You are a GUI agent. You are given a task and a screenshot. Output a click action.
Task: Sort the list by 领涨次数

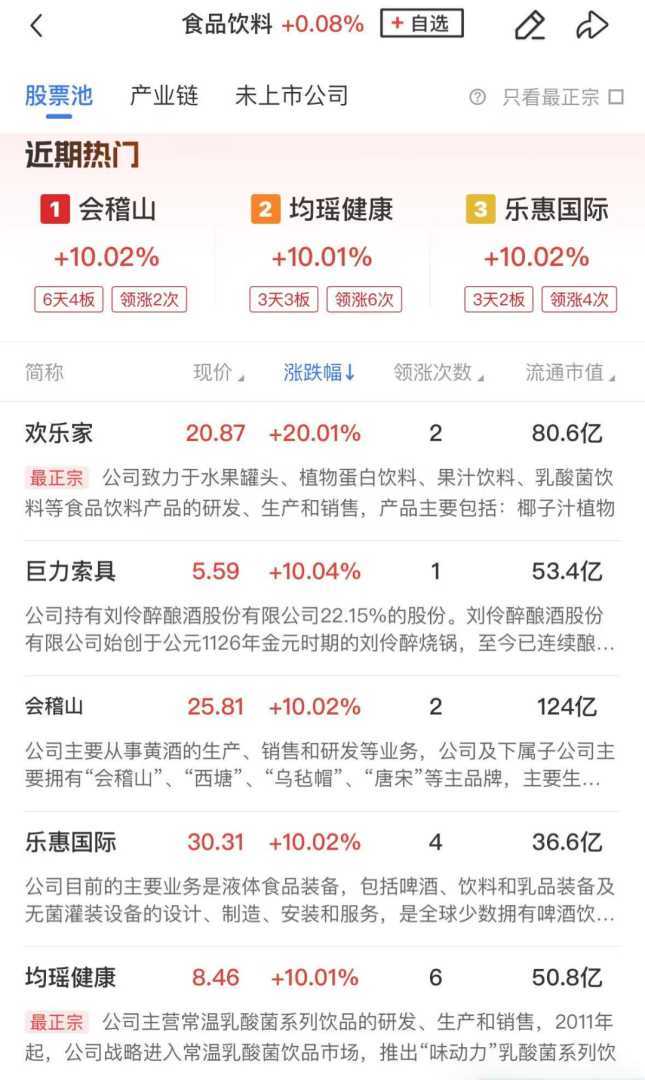[x=438, y=373]
